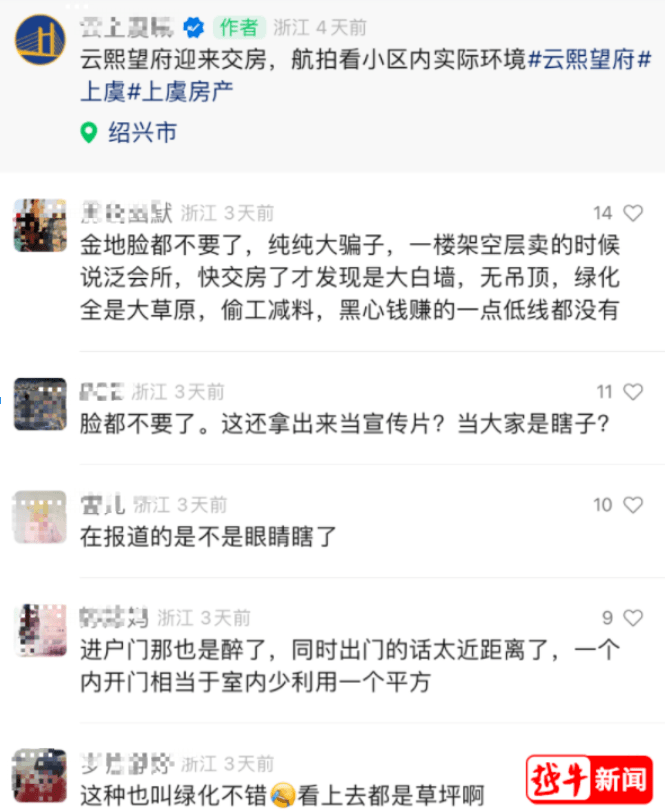Open avatar of the 金地脸都不要了 commenter
This screenshot has height=812, width=665.
[40, 225]
